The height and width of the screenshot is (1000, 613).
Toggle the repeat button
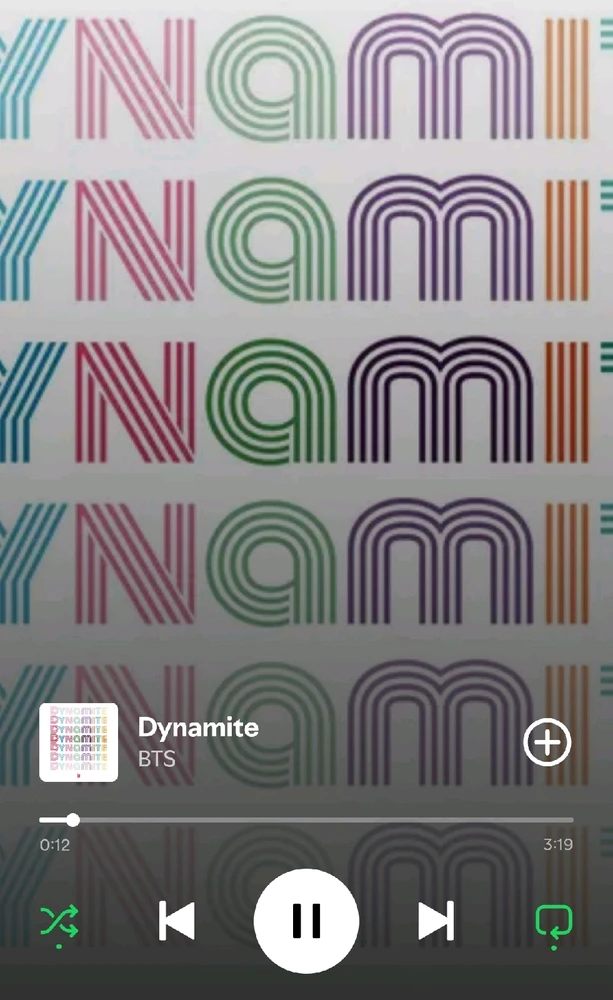554,923
